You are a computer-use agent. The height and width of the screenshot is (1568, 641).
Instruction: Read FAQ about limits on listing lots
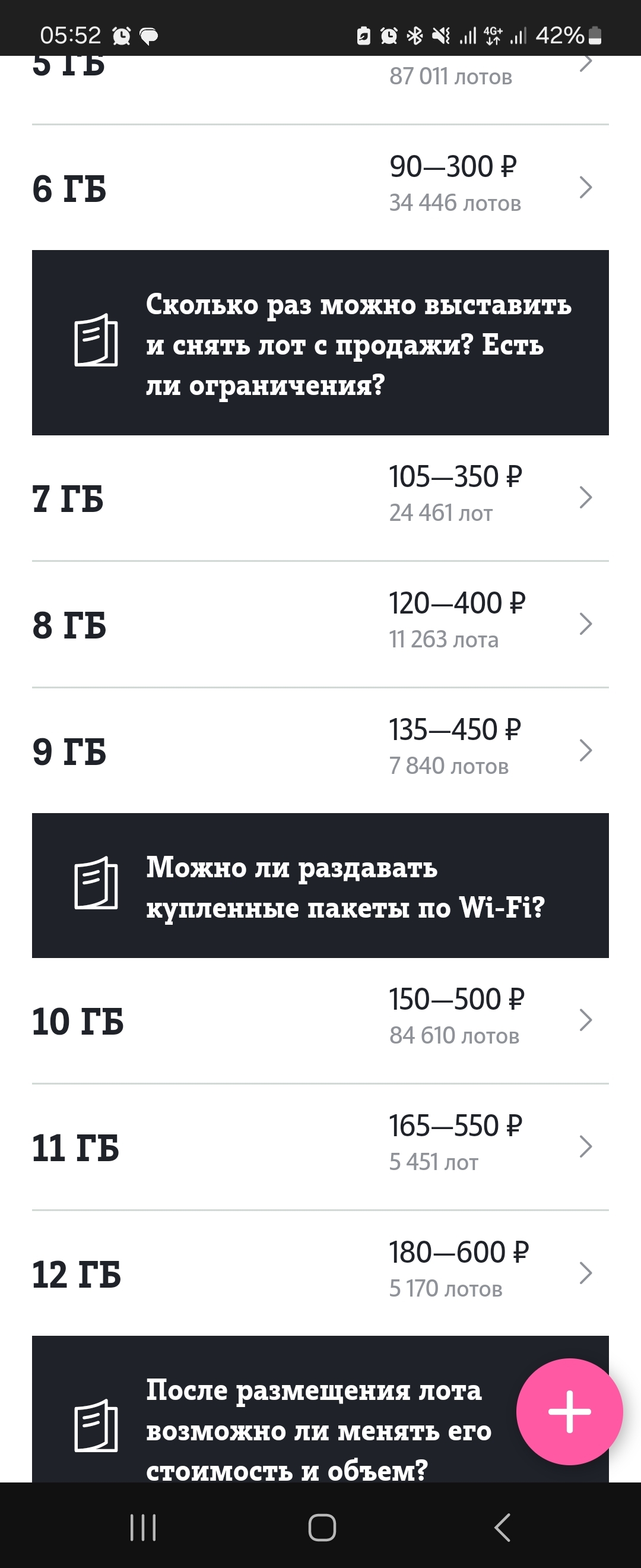coord(320,343)
